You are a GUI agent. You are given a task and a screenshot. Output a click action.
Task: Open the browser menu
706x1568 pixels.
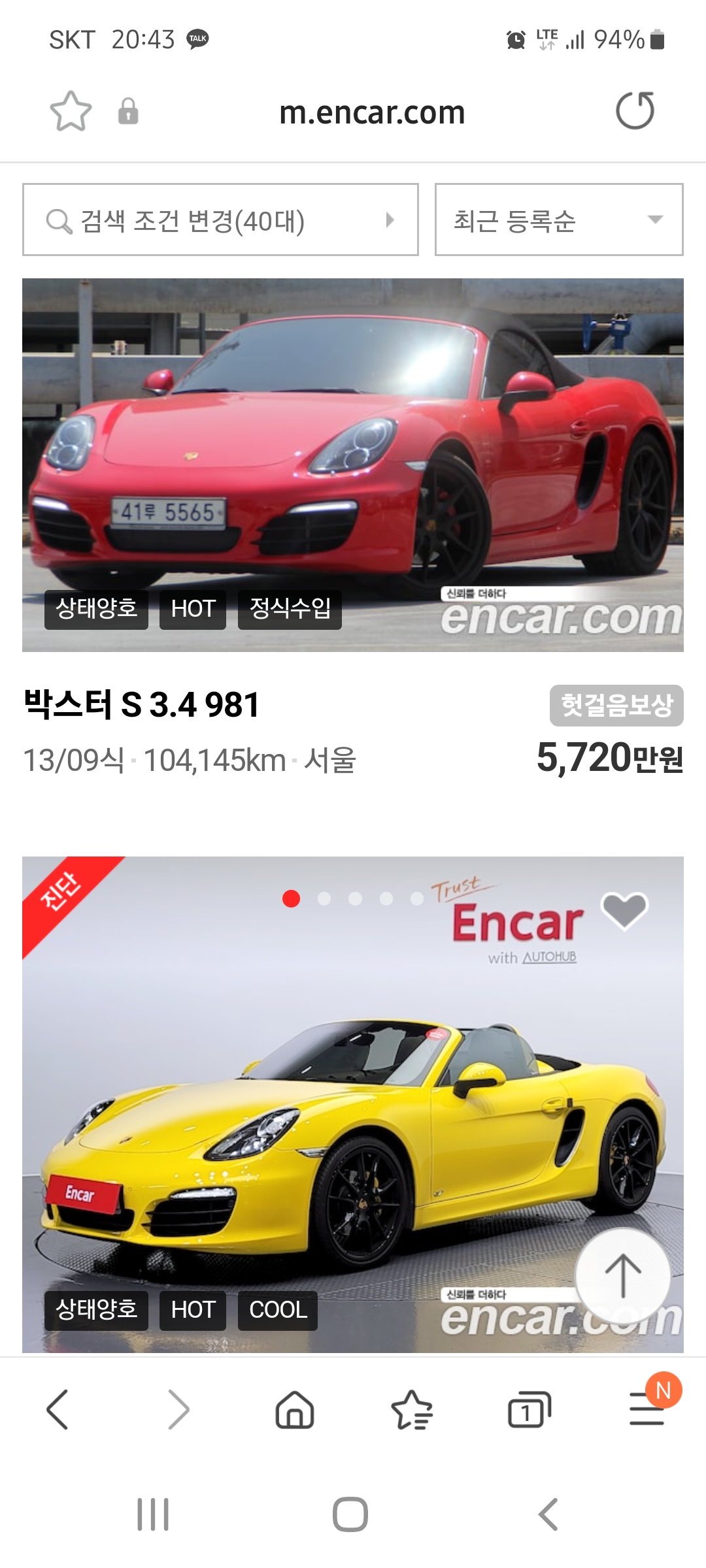click(x=647, y=1408)
